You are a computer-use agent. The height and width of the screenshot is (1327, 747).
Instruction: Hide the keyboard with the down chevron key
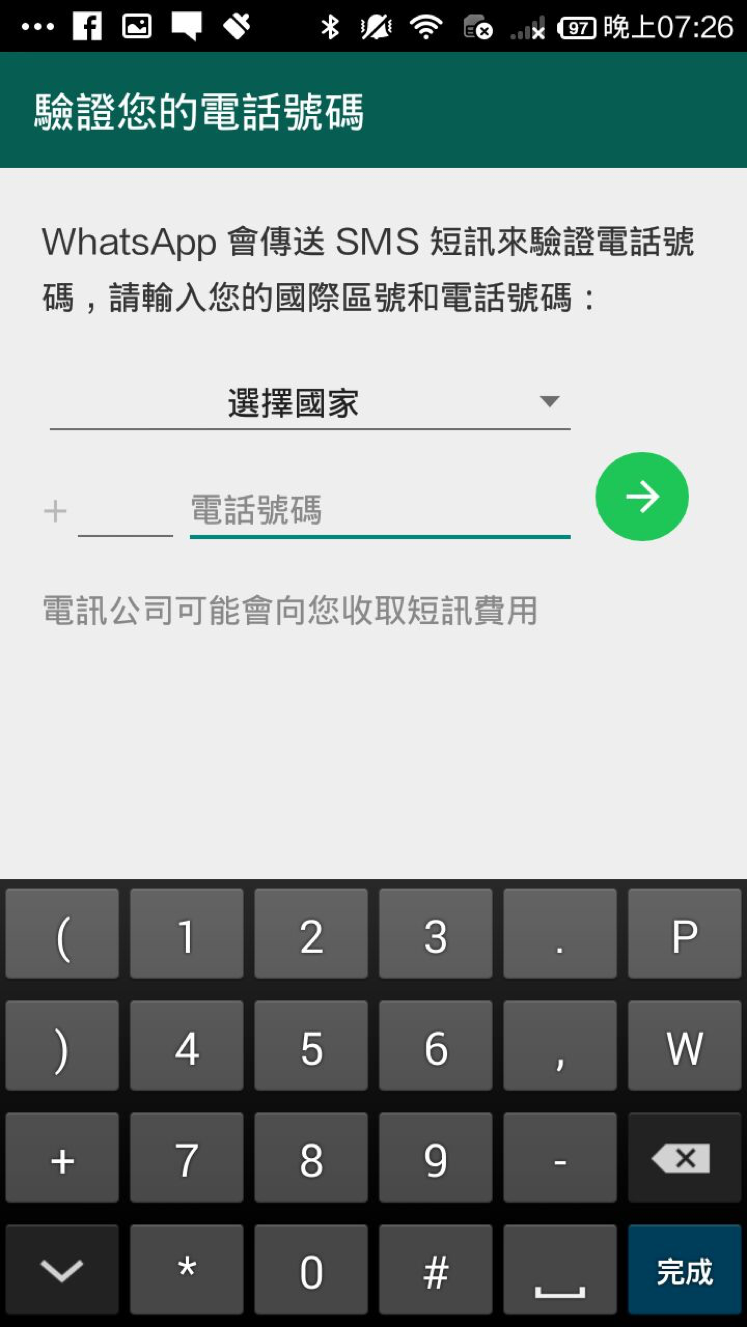[x=62, y=1271]
